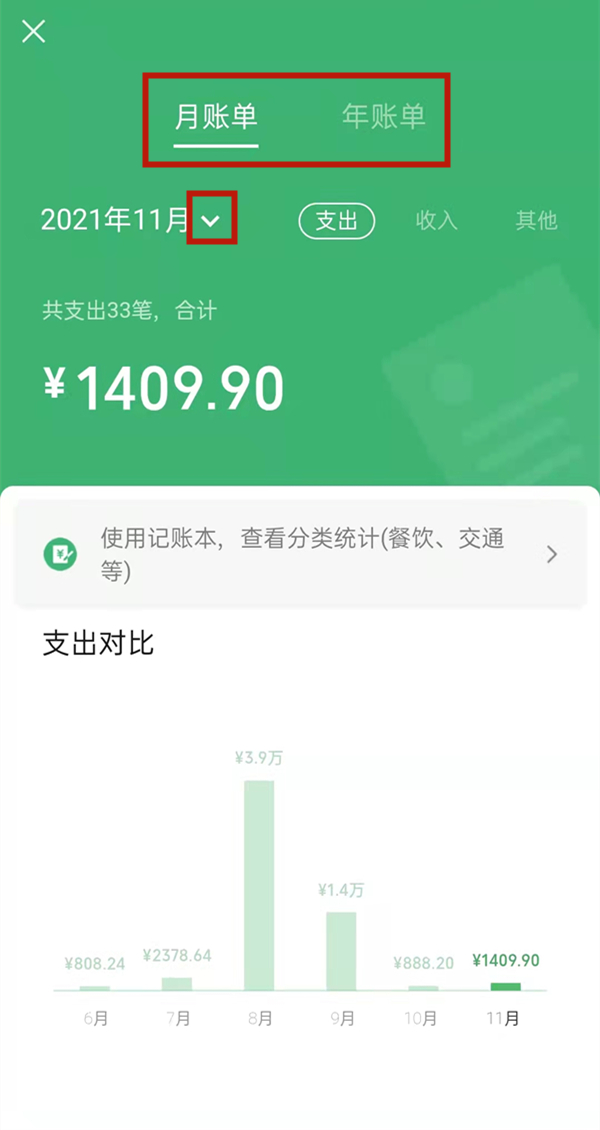Viewport: 600px width, 1130px height.
Task: Tap the 8月 bar in spending chart
Action: [259, 885]
